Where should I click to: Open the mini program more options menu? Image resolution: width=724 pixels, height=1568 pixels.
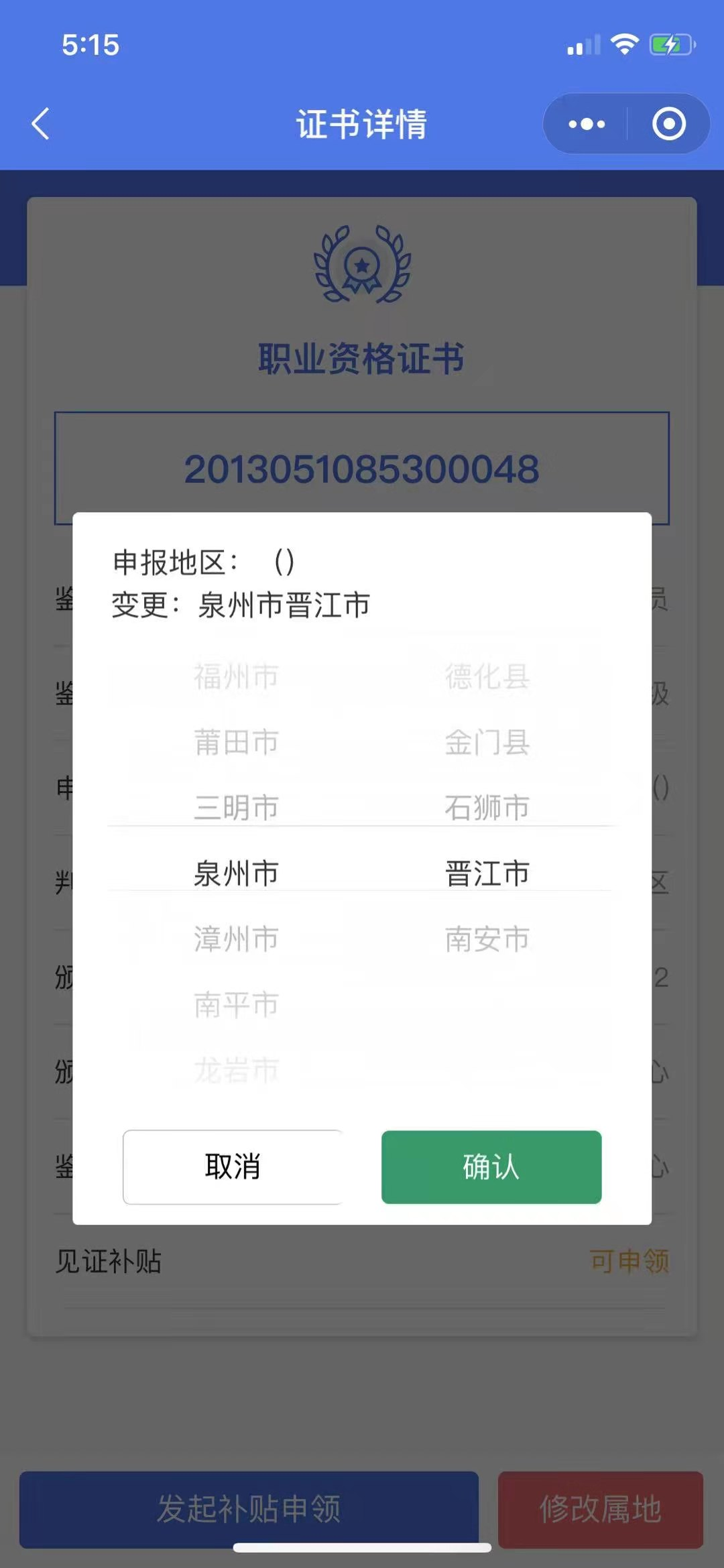pyautogui.click(x=587, y=124)
